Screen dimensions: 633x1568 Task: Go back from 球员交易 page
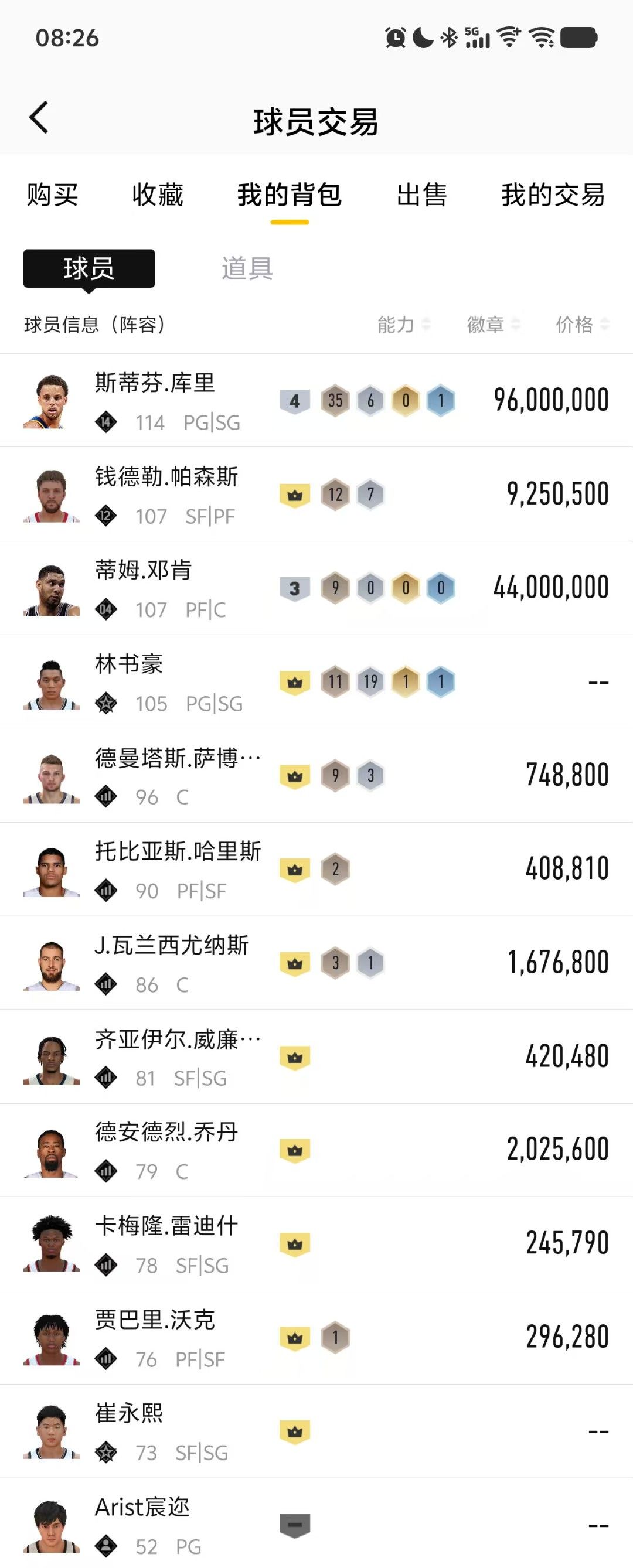39,117
